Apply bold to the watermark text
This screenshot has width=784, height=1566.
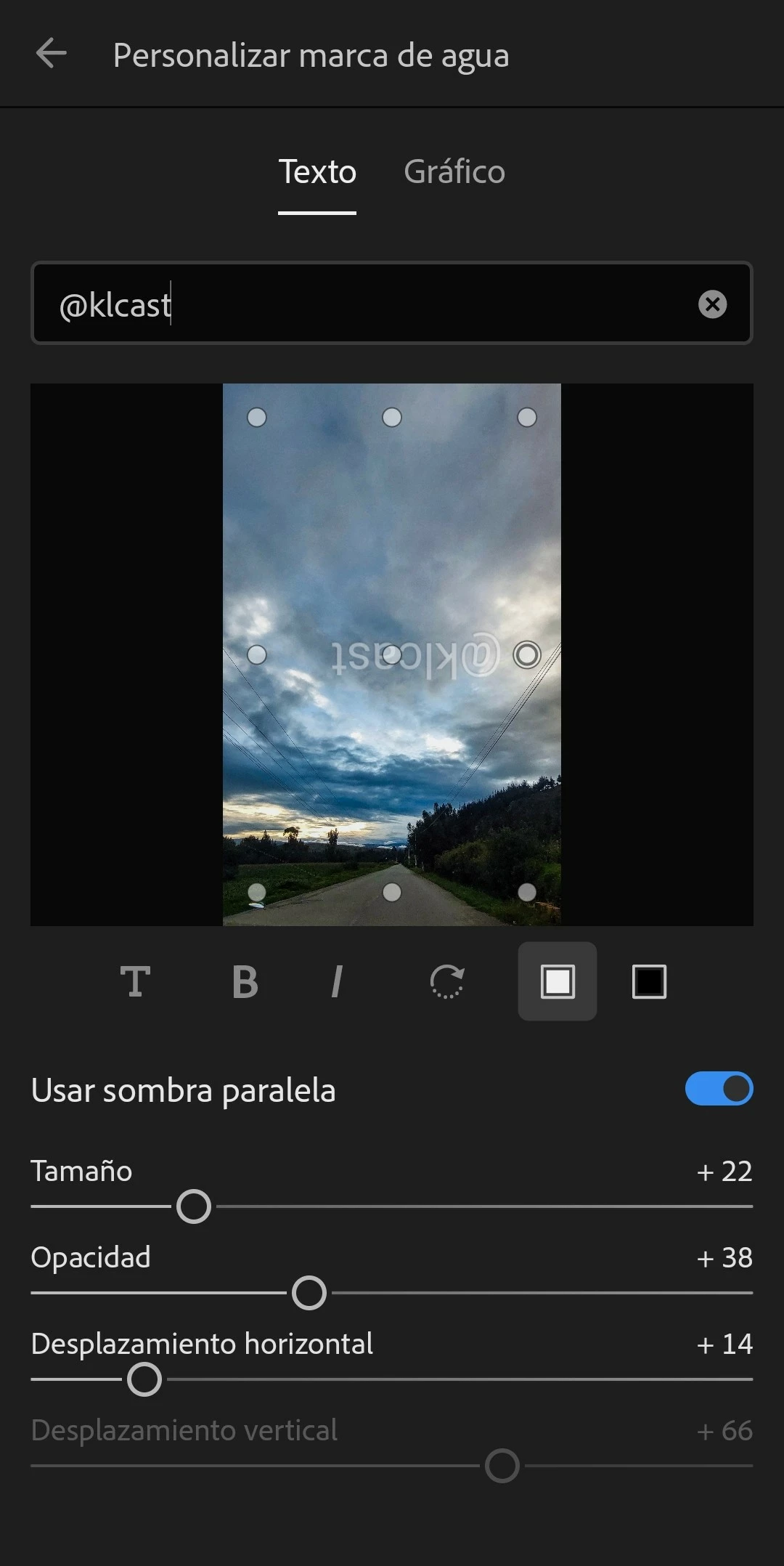tap(245, 982)
